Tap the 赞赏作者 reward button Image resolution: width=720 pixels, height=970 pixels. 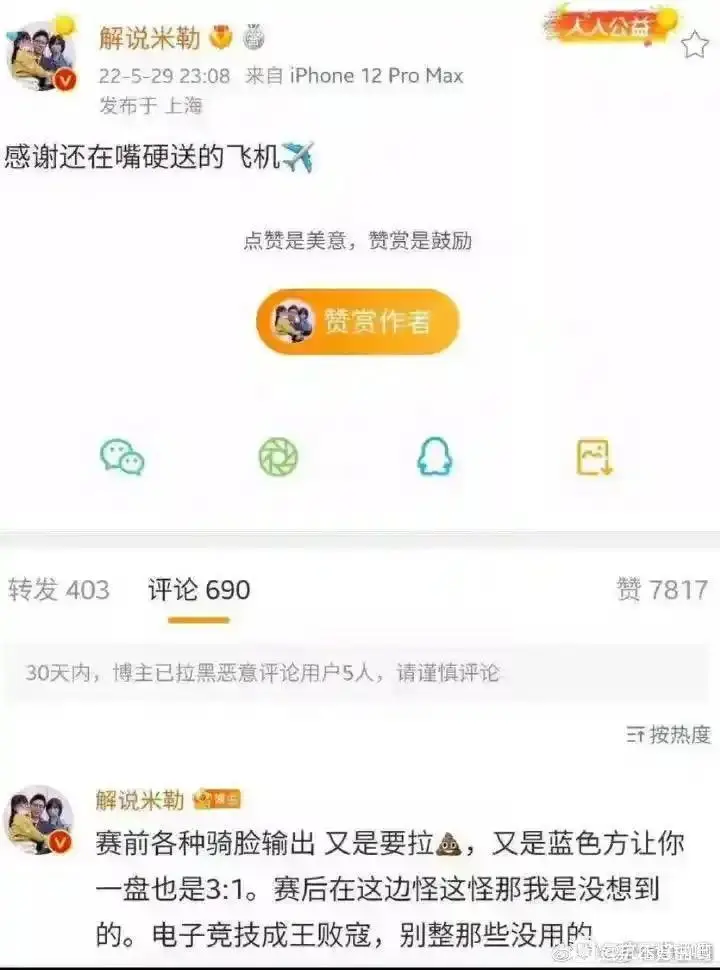click(x=358, y=322)
